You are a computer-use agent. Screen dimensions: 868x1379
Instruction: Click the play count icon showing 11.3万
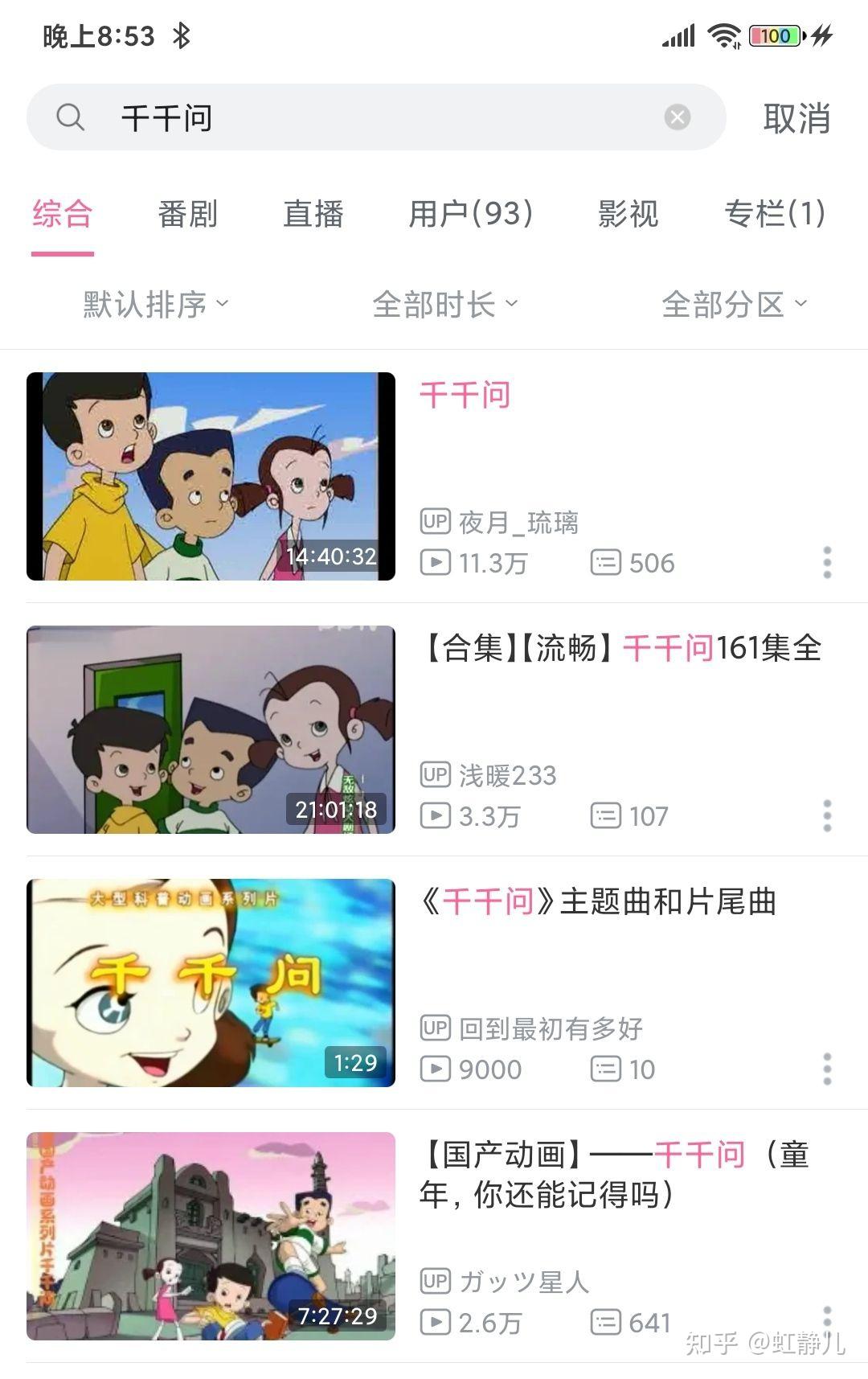(x=436, y=564)
